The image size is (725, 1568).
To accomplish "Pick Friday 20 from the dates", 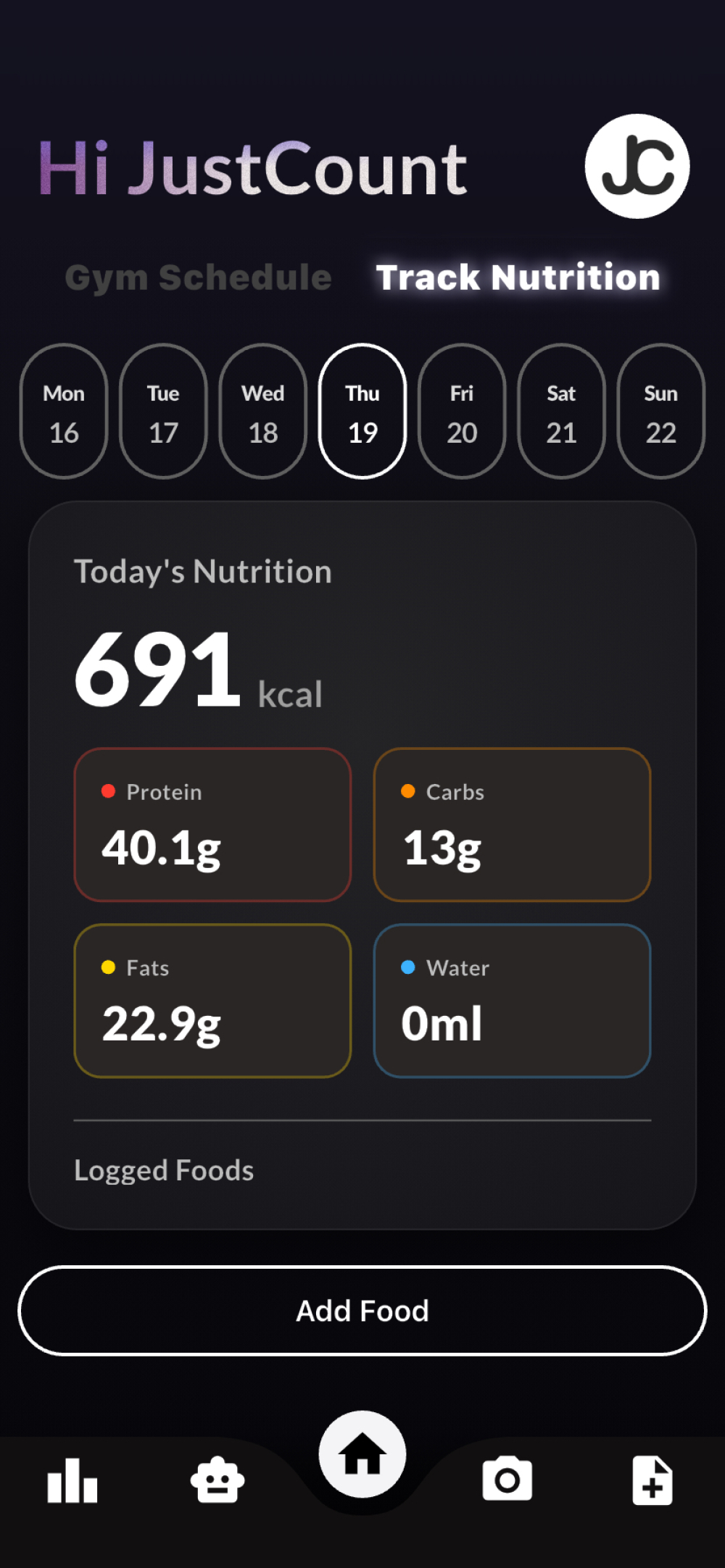I will (x=462, y=412).
